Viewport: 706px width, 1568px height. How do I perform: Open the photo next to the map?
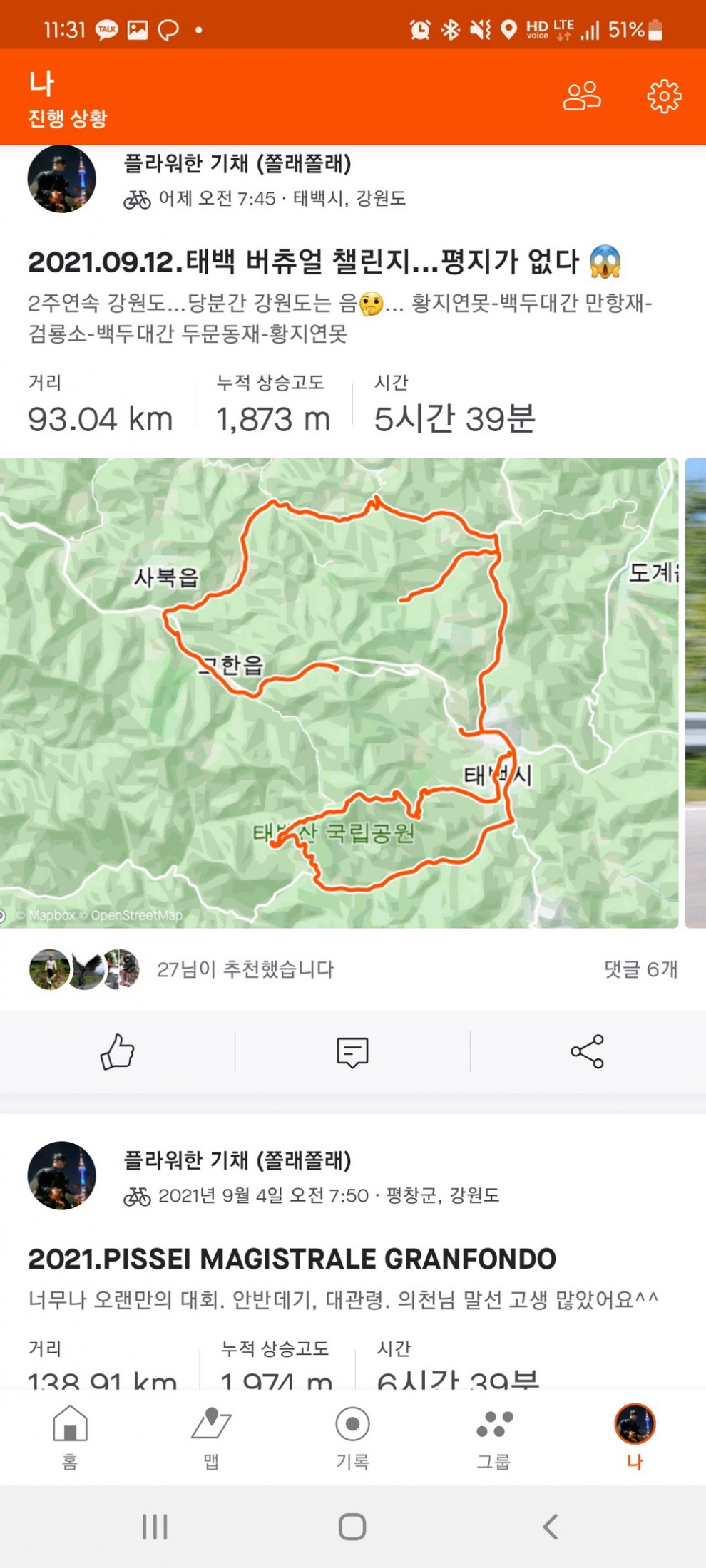[695, 693]
